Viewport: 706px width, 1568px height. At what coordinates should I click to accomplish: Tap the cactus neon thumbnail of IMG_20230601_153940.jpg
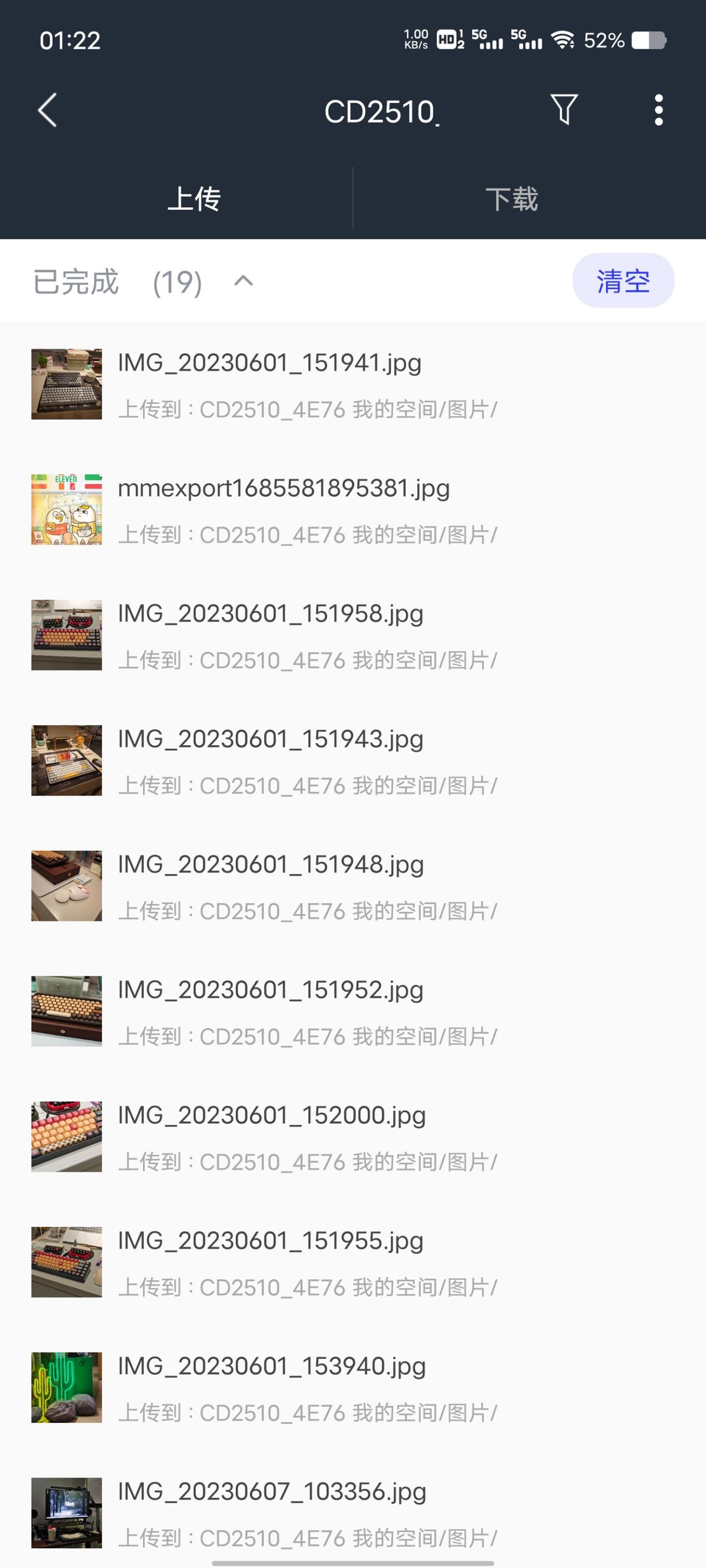(x=66, y=1388)
